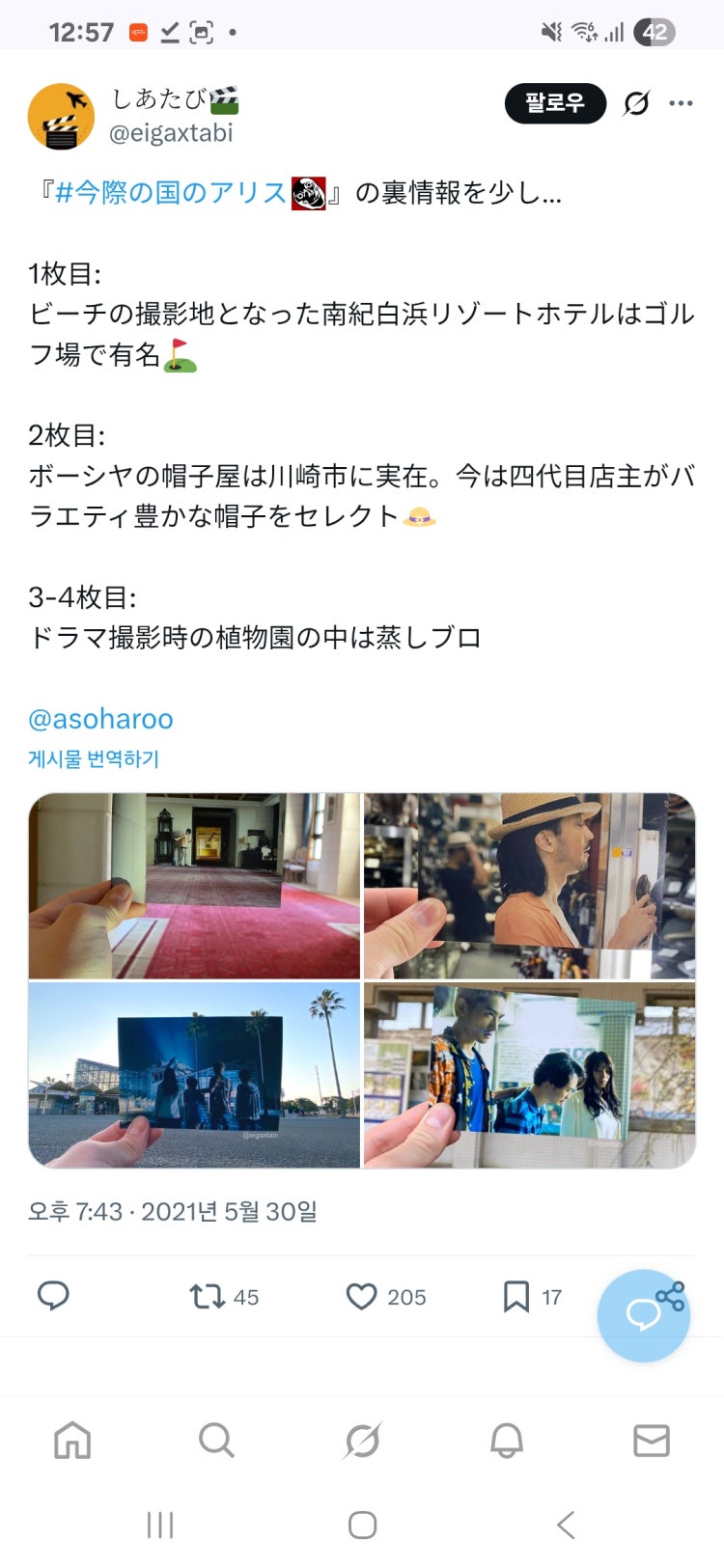View the straw hat man photo
724x1568 pixels.
529,886
